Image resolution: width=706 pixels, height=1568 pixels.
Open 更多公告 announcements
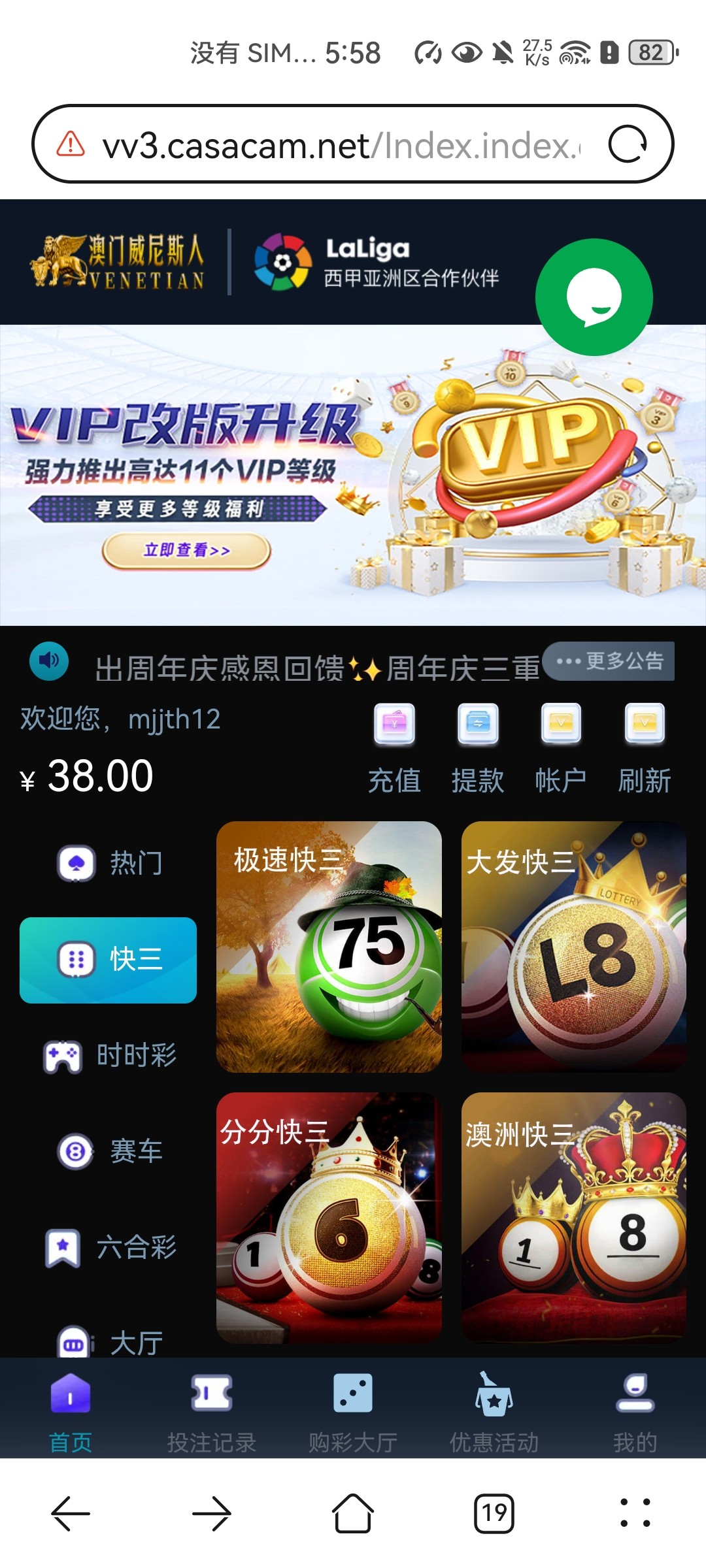609,661
